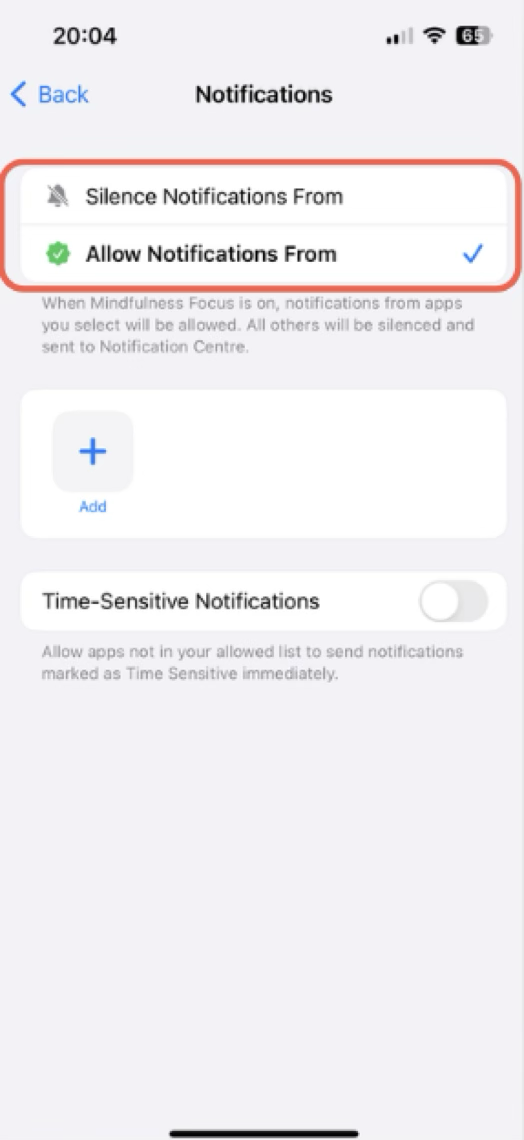Go back to the previous screen
Image resolution: width=524 pixels, height=1140 pixels.
(x=49, y=95)
